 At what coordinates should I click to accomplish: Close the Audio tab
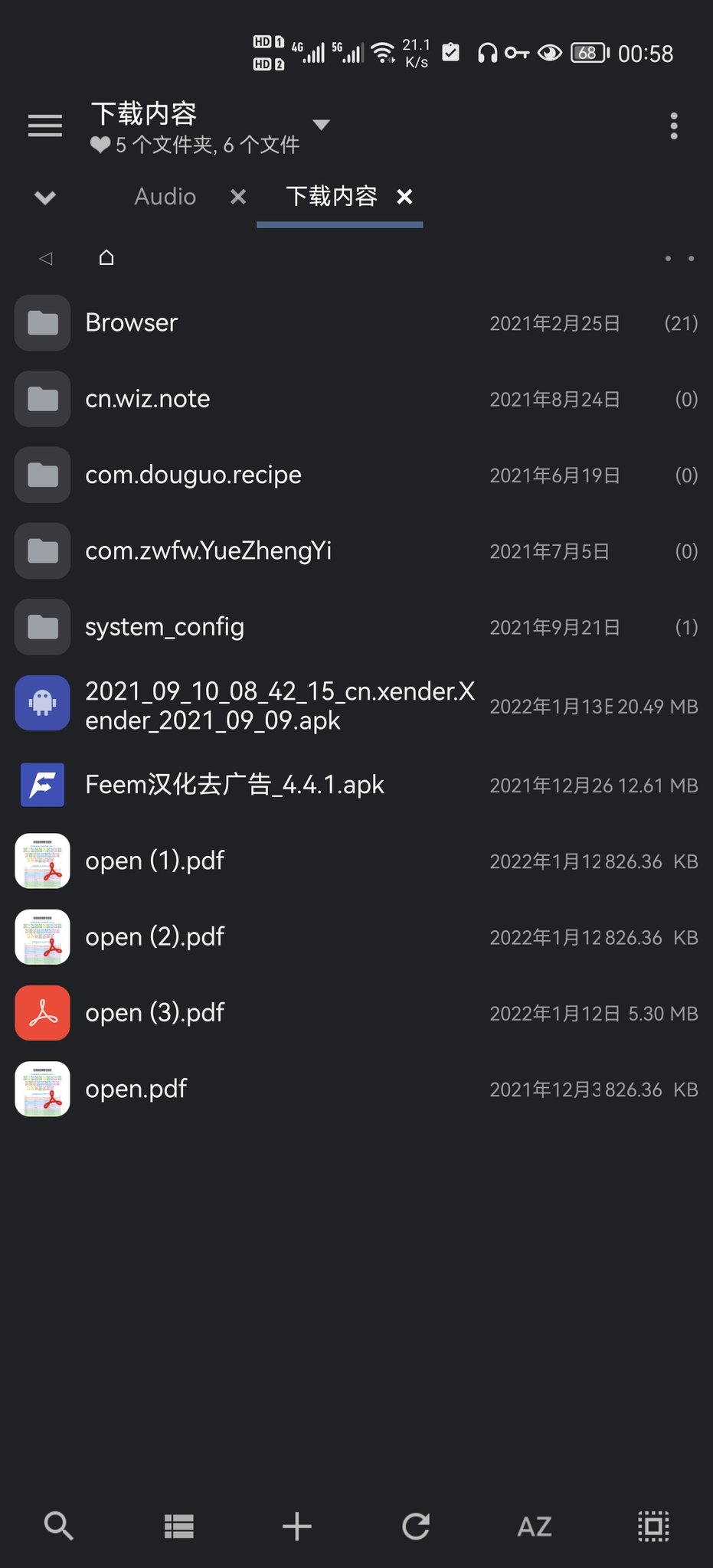pos(238,197)
